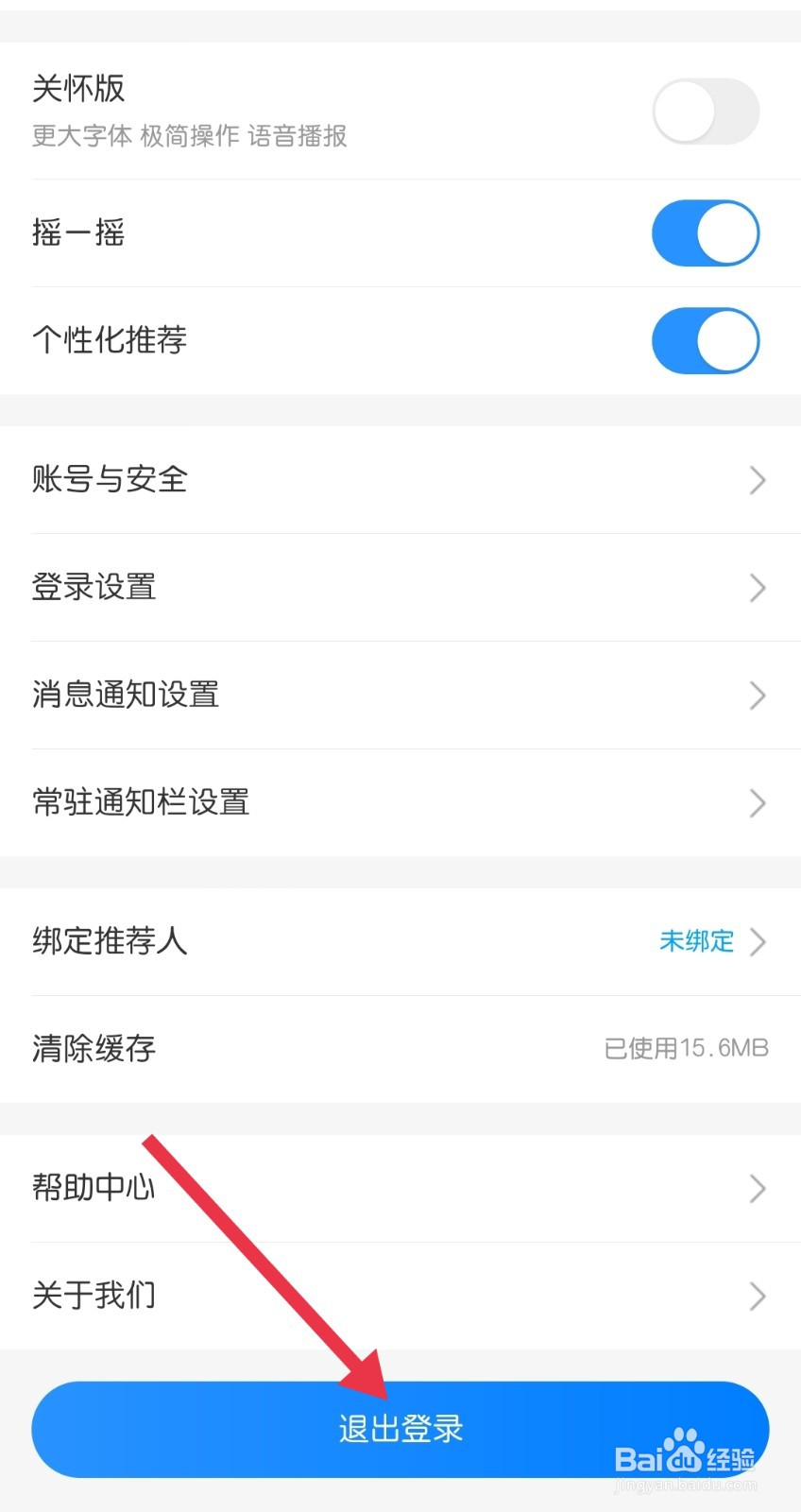
Task: Open the 账号与安全 settings chevron
Action: click(756, 480)
